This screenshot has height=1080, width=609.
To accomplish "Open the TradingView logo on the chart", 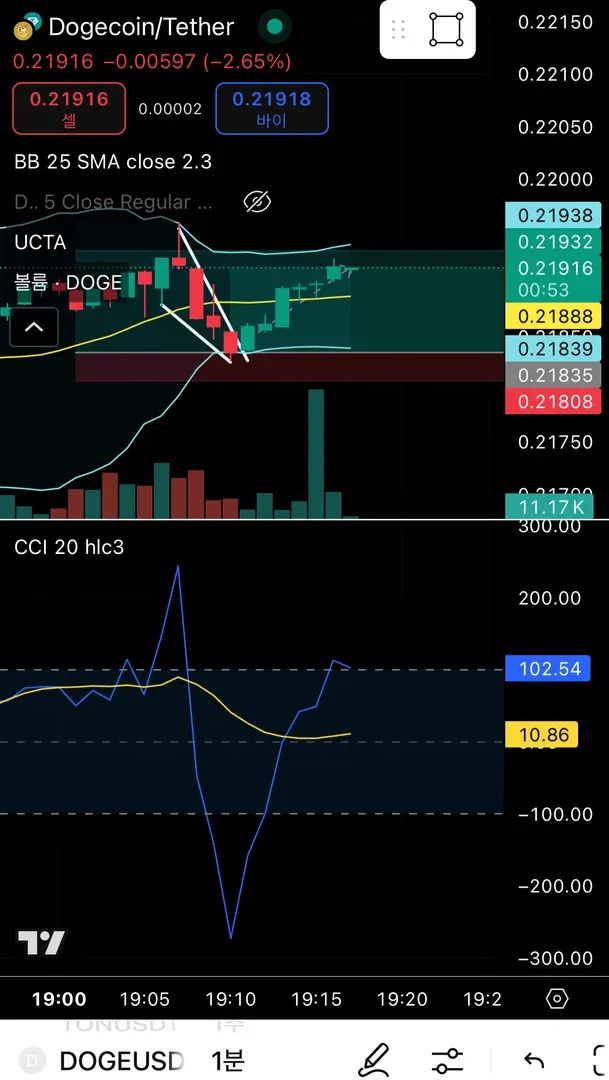I will point(41,943).
